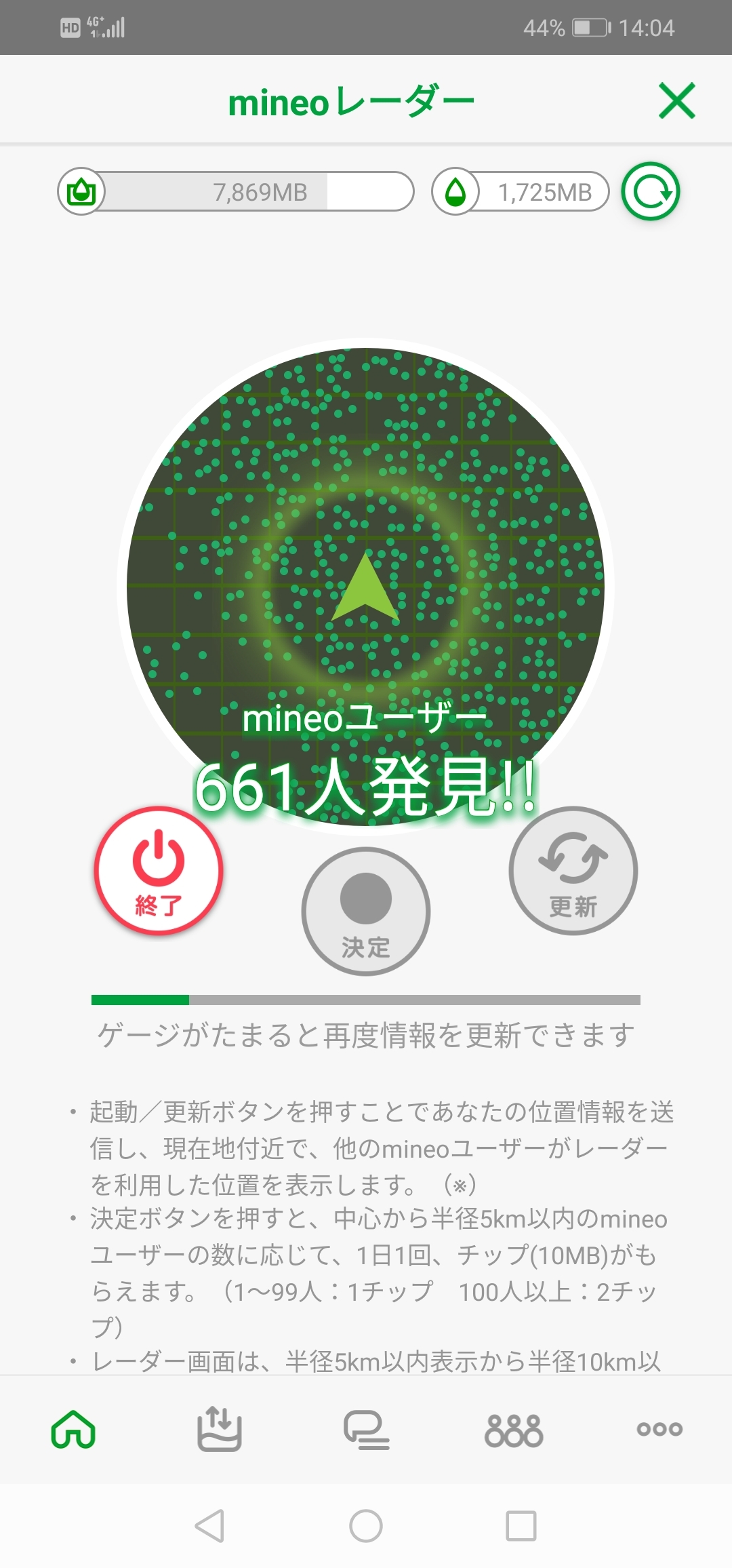Show recent apps with the square button
732x1568 pixels.
coord(521,1526)
